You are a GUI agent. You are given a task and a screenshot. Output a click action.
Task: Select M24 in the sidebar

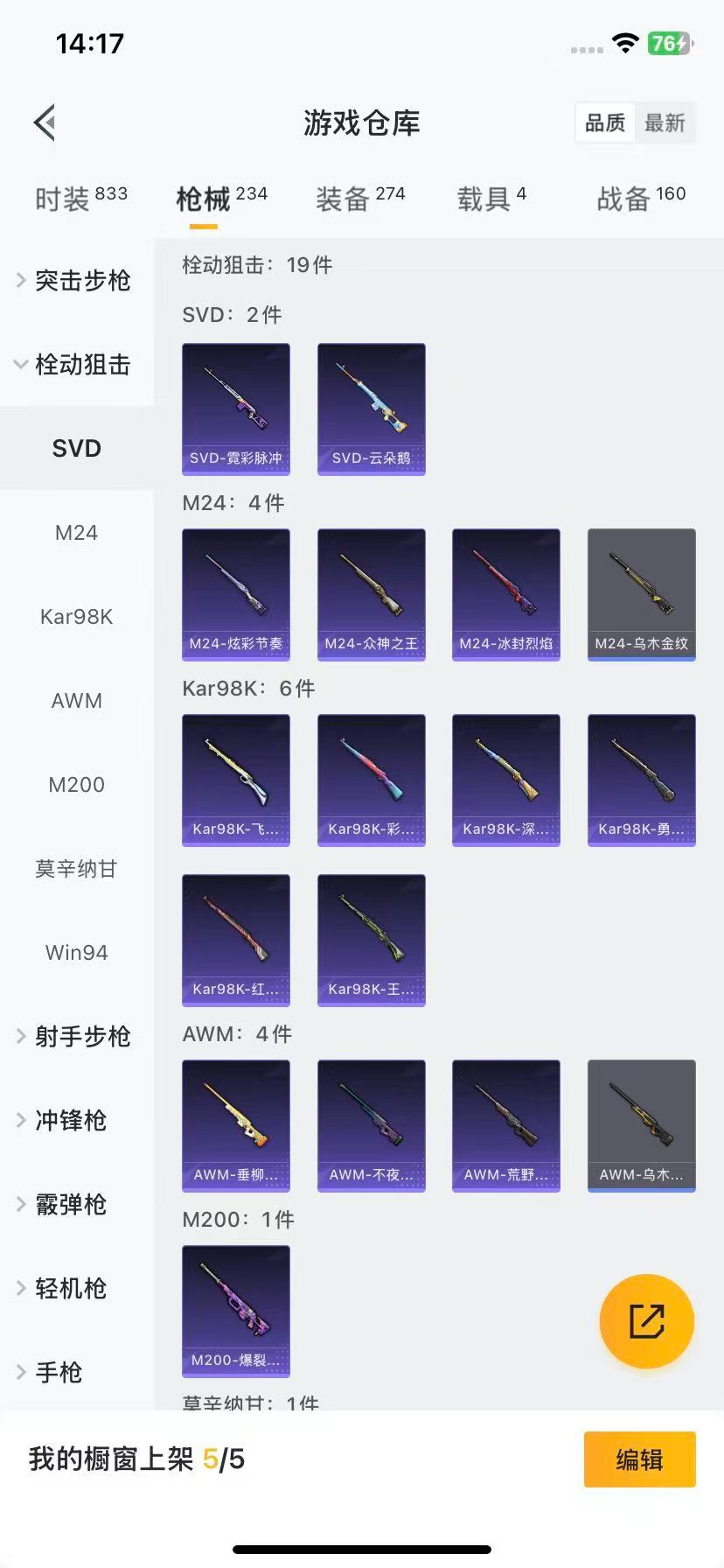tap(76, 532)
